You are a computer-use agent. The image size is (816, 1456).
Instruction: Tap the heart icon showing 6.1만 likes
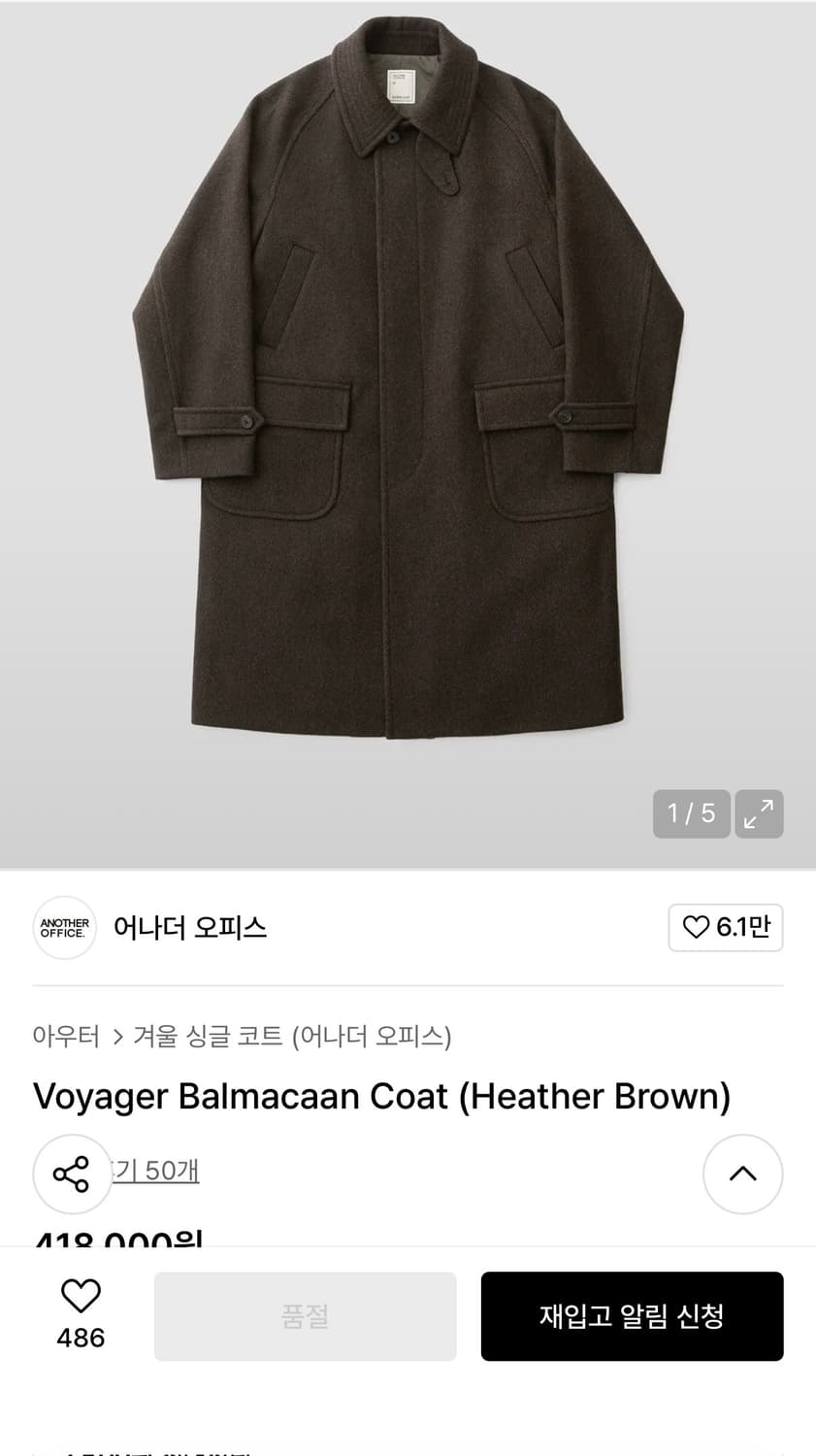(725, 927)
